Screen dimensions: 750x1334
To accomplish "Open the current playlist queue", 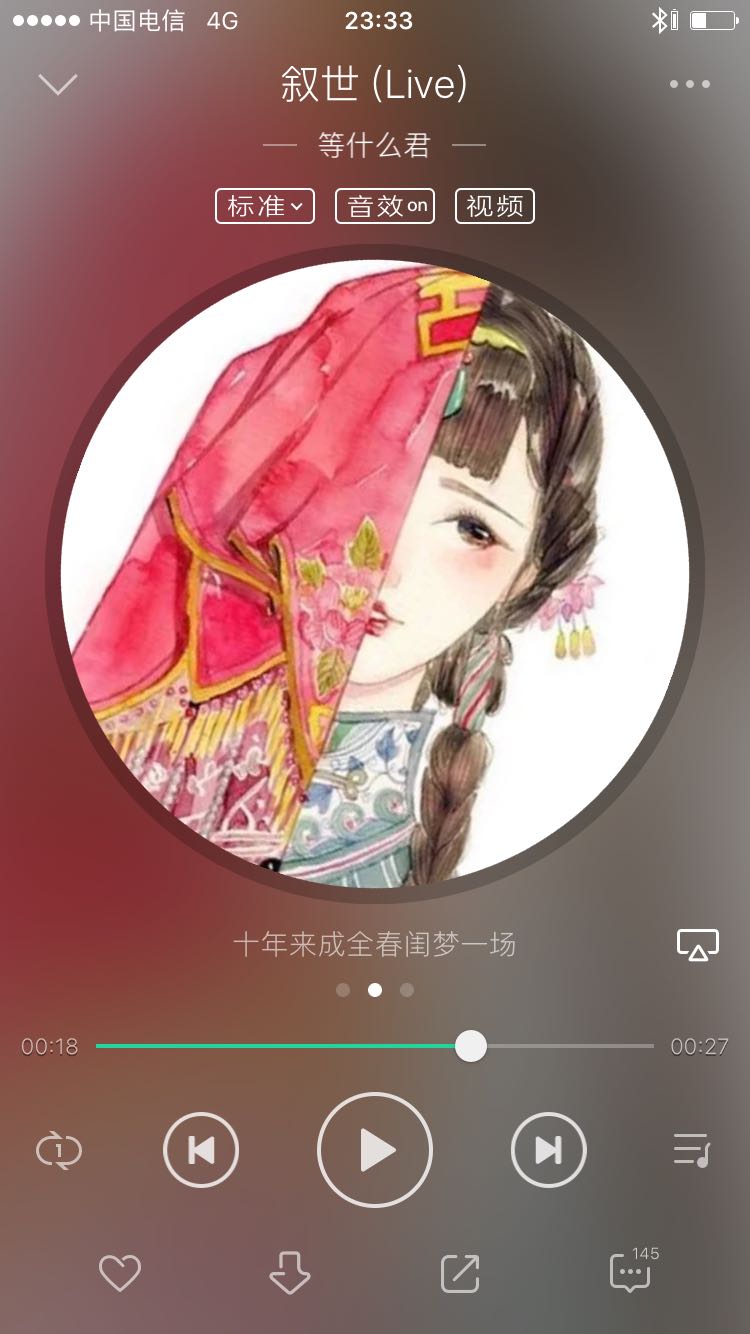I will point(691,1151).
